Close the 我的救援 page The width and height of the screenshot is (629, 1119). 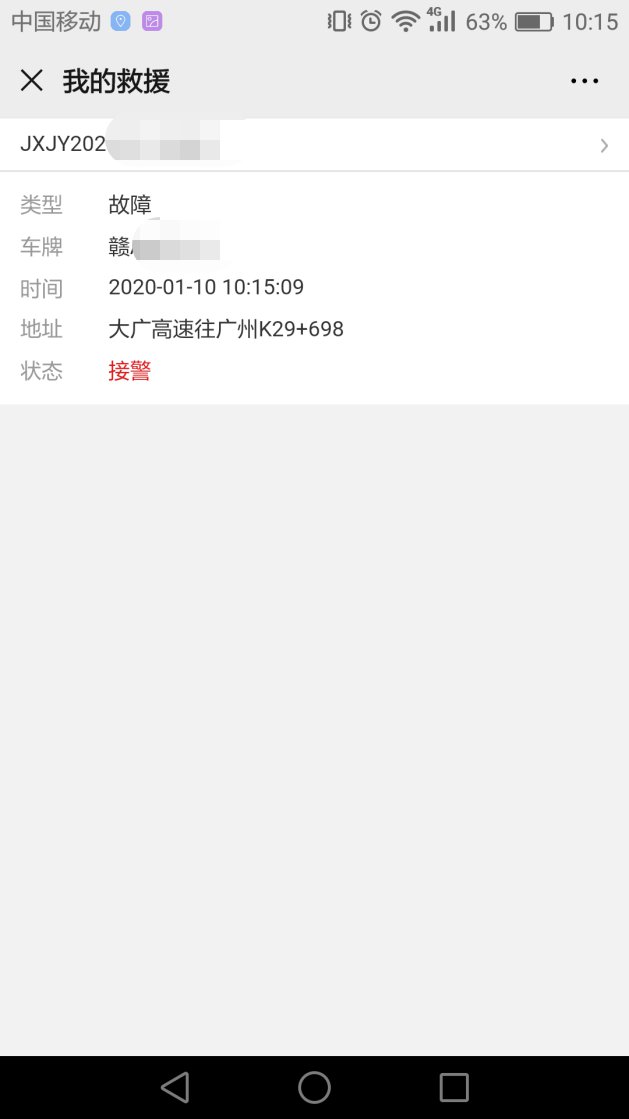(x=32, y=81)
